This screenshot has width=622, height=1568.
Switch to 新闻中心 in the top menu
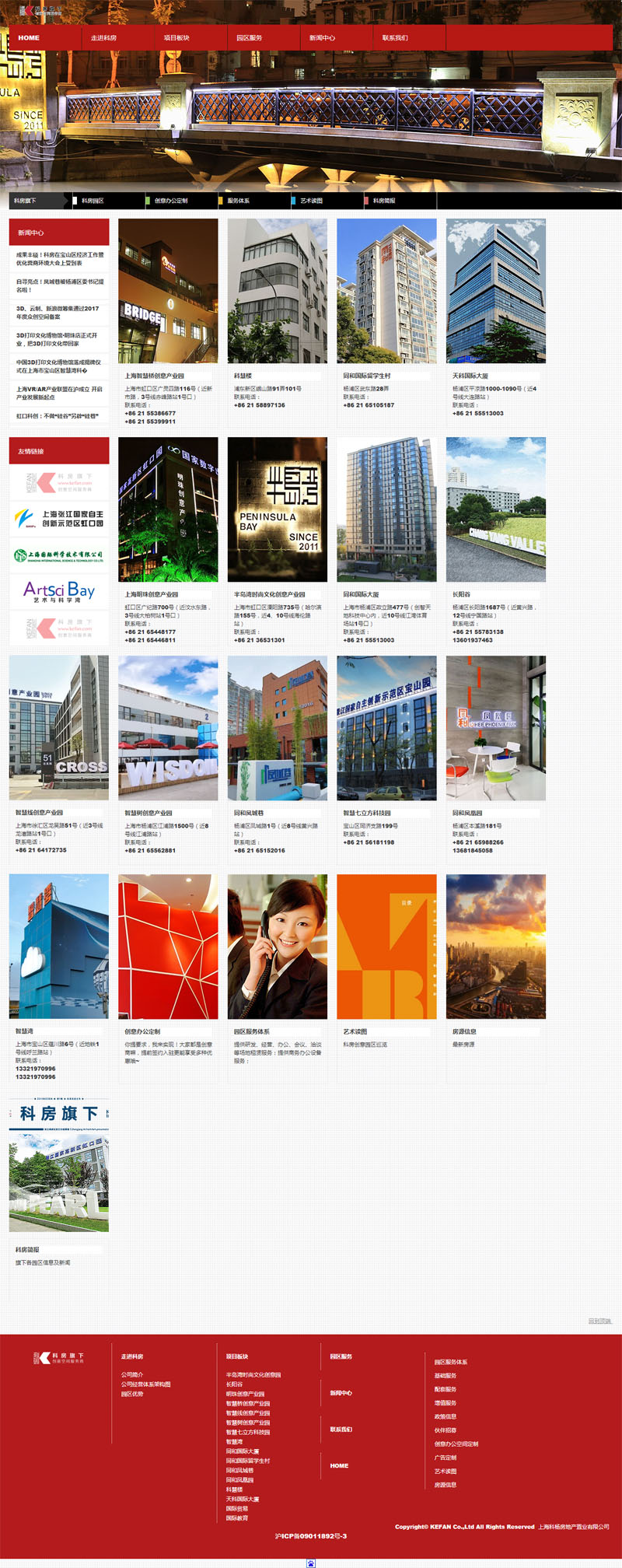point(322,38)
